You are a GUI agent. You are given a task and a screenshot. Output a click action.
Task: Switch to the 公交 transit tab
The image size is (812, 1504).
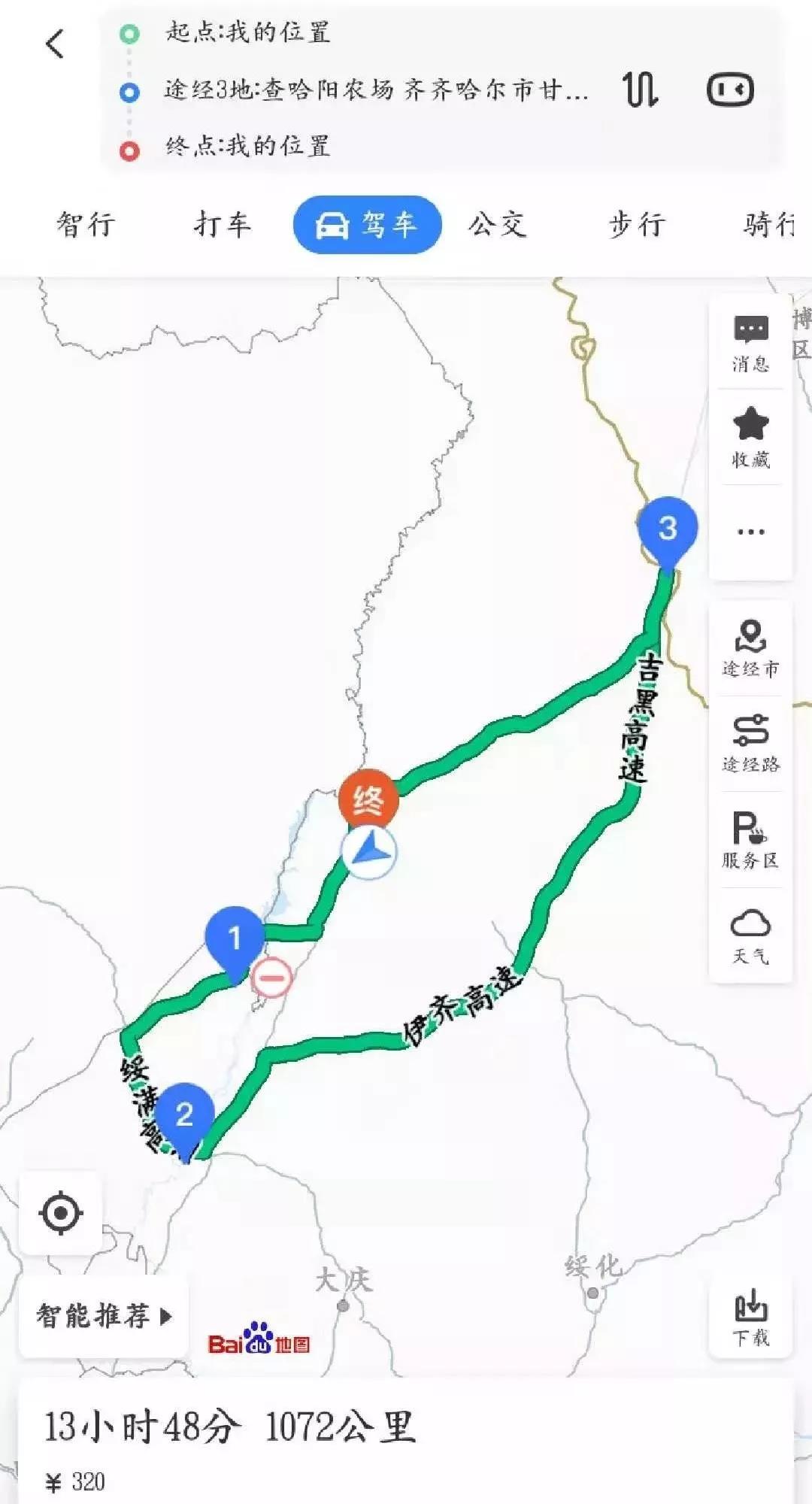pyautogui.click(x=498, y=224)
